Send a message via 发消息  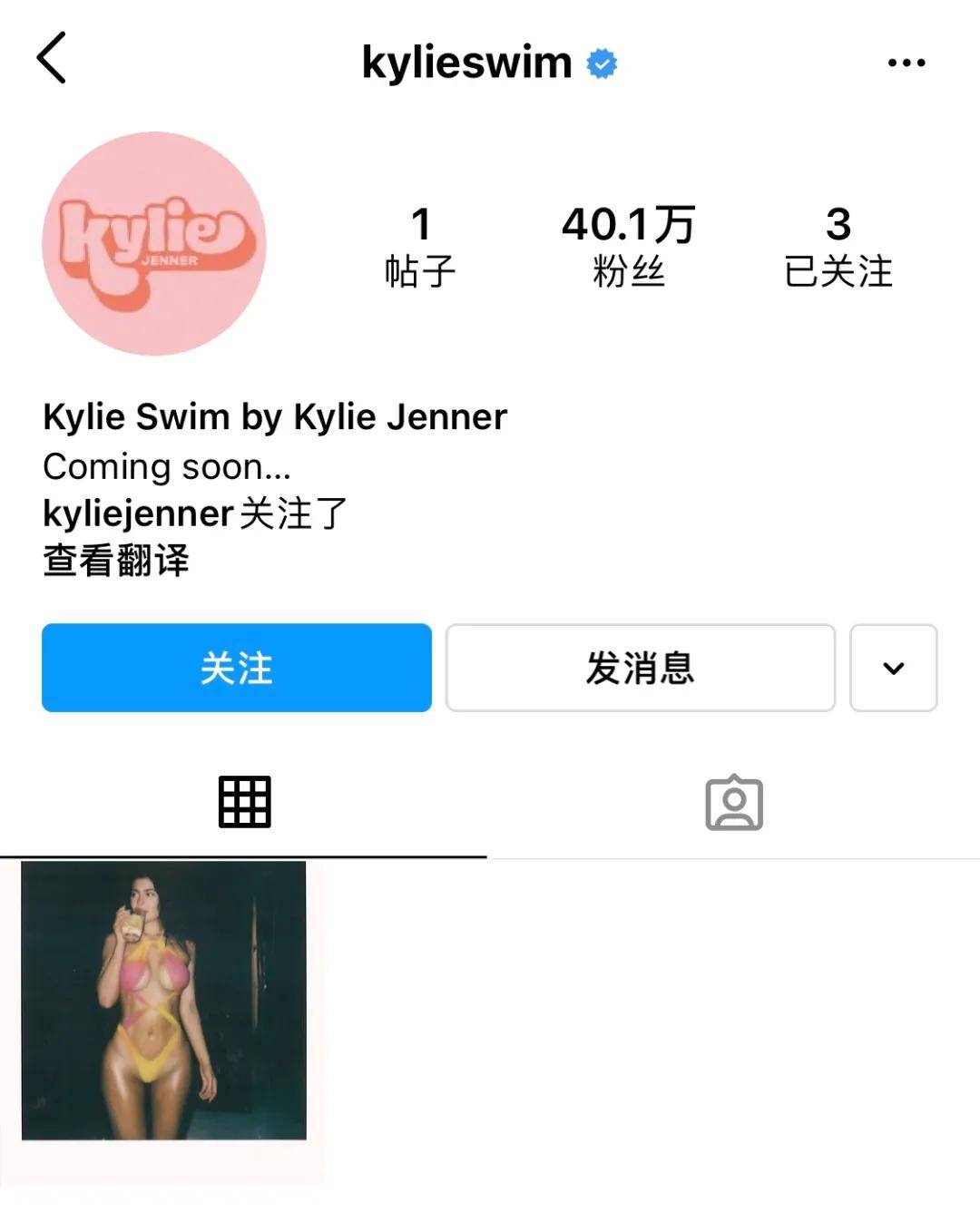pos(640,668)
